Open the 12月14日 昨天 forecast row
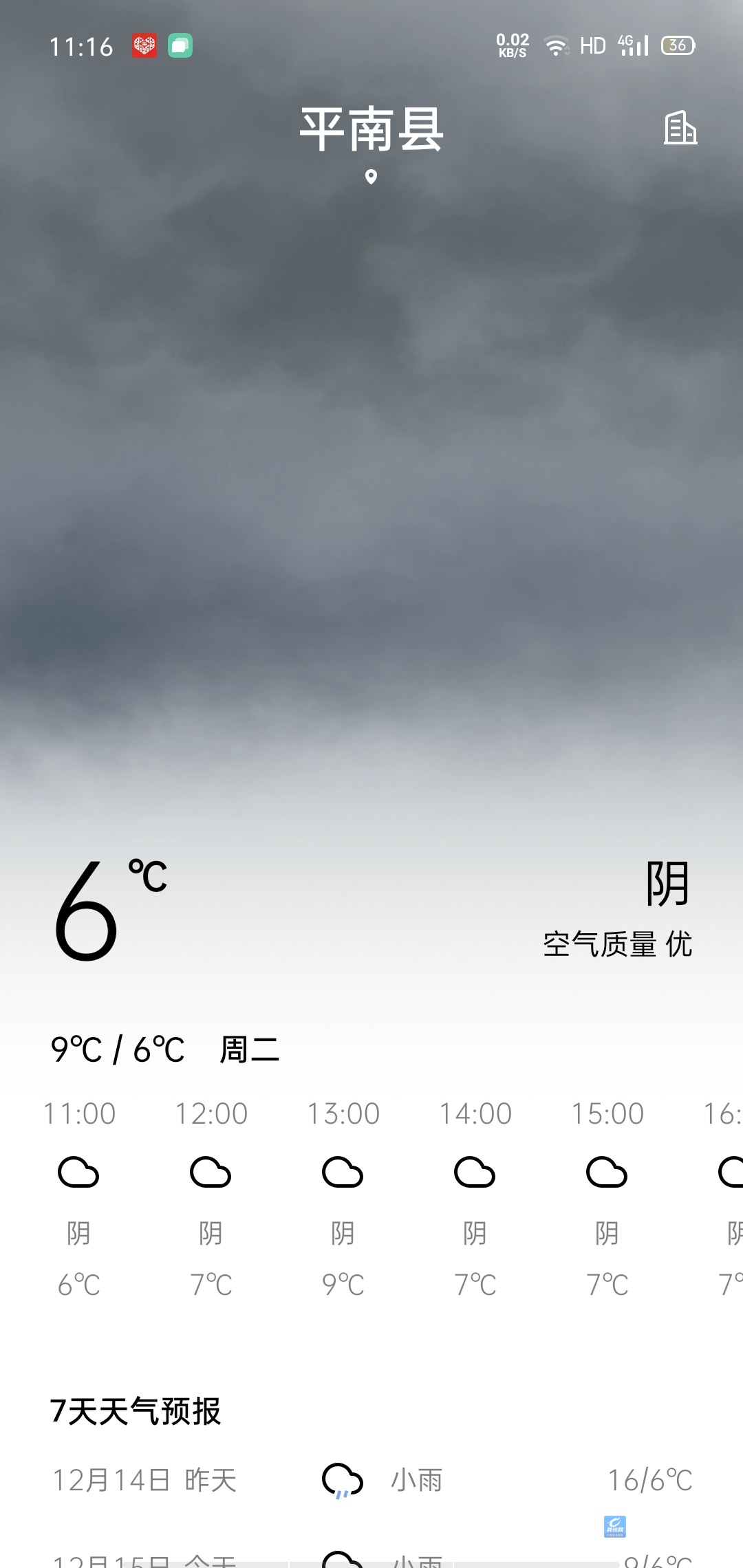 coord(371,1480)
